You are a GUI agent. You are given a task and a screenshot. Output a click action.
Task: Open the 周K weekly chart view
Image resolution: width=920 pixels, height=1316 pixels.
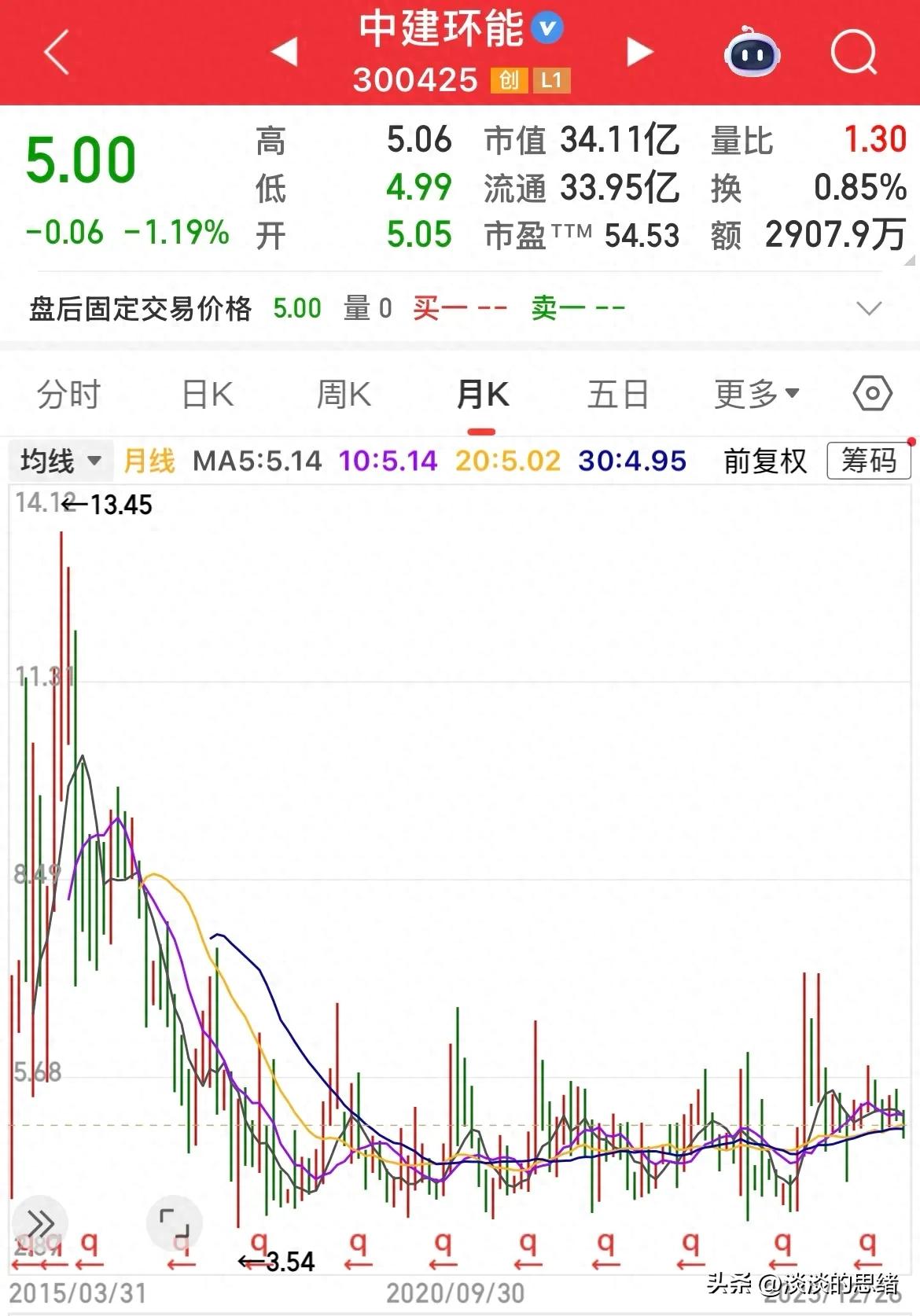pos(344,394)
